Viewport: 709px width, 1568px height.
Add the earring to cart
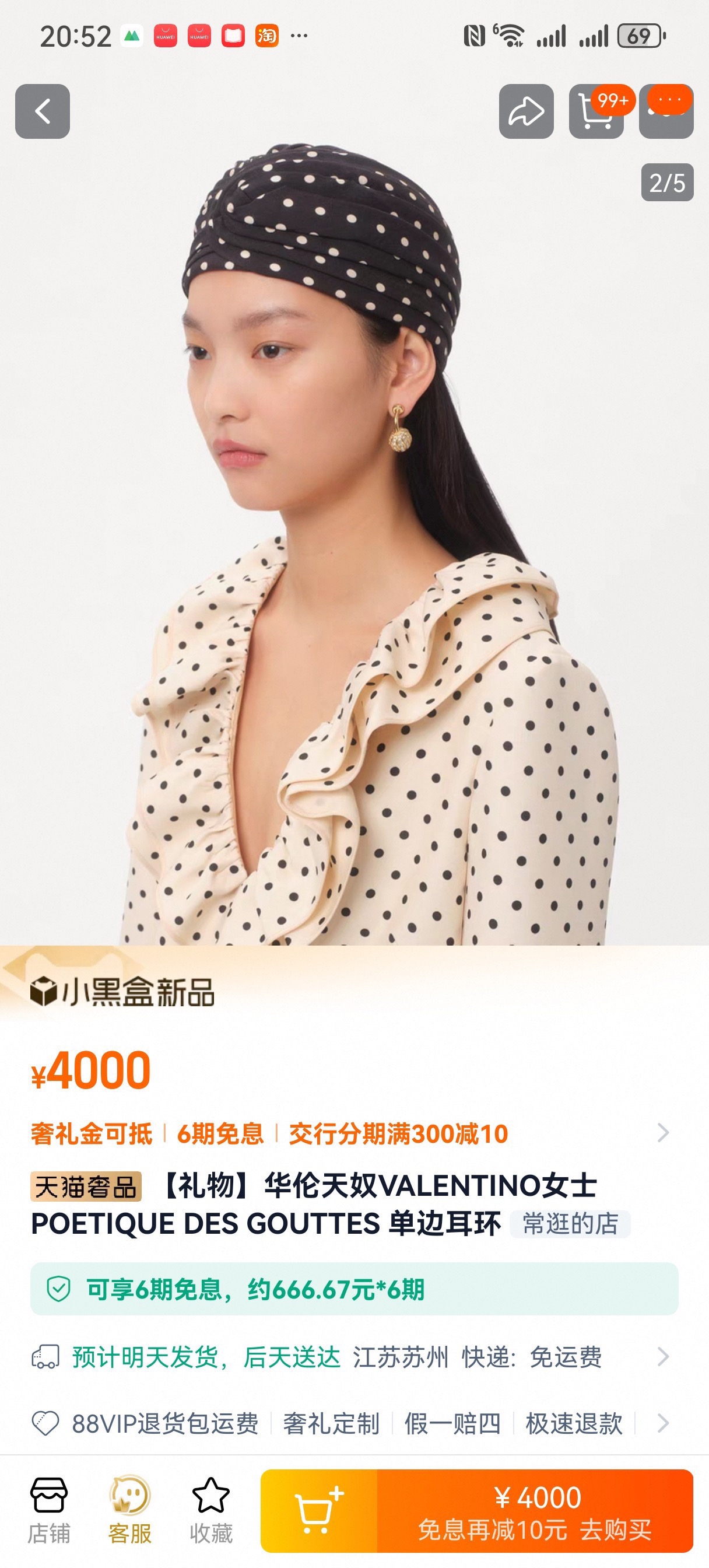(x=319, y=1511)
